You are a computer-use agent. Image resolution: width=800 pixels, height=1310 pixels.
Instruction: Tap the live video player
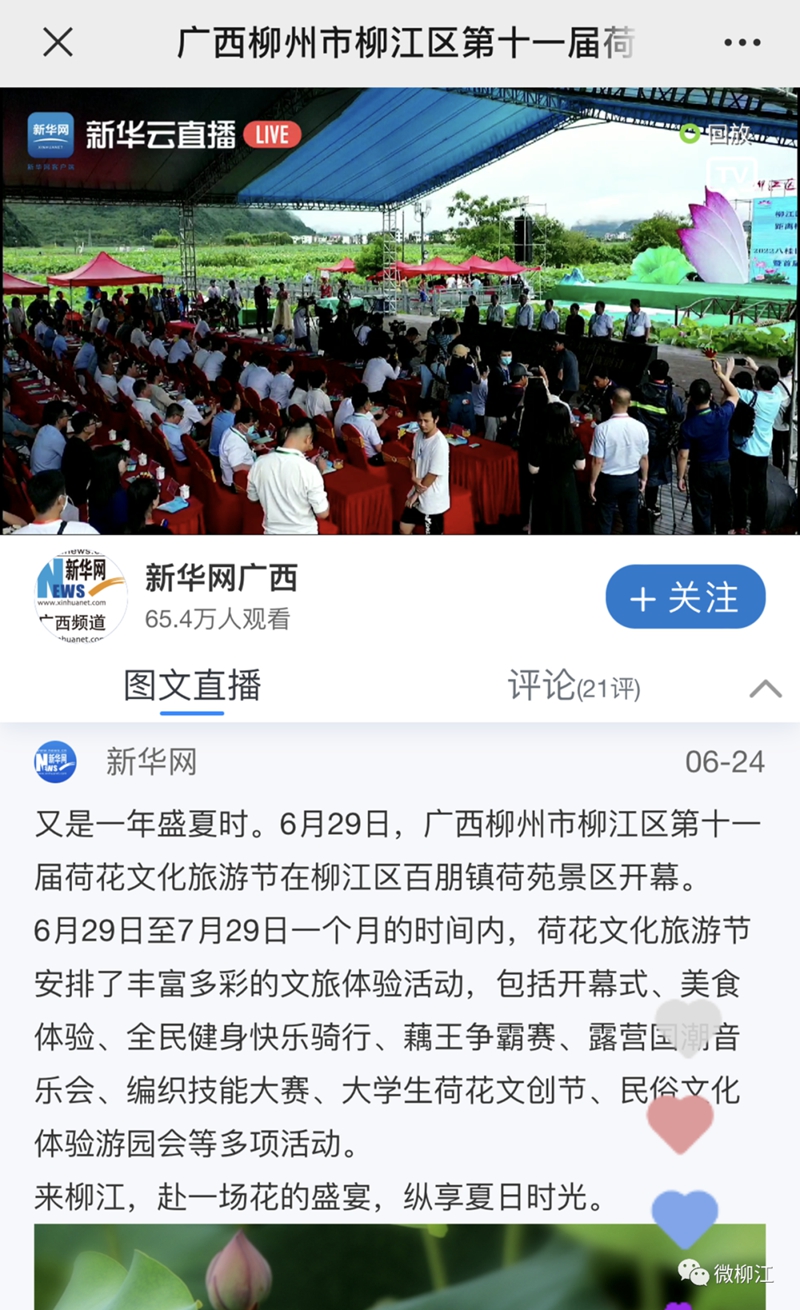click(400, 330)
